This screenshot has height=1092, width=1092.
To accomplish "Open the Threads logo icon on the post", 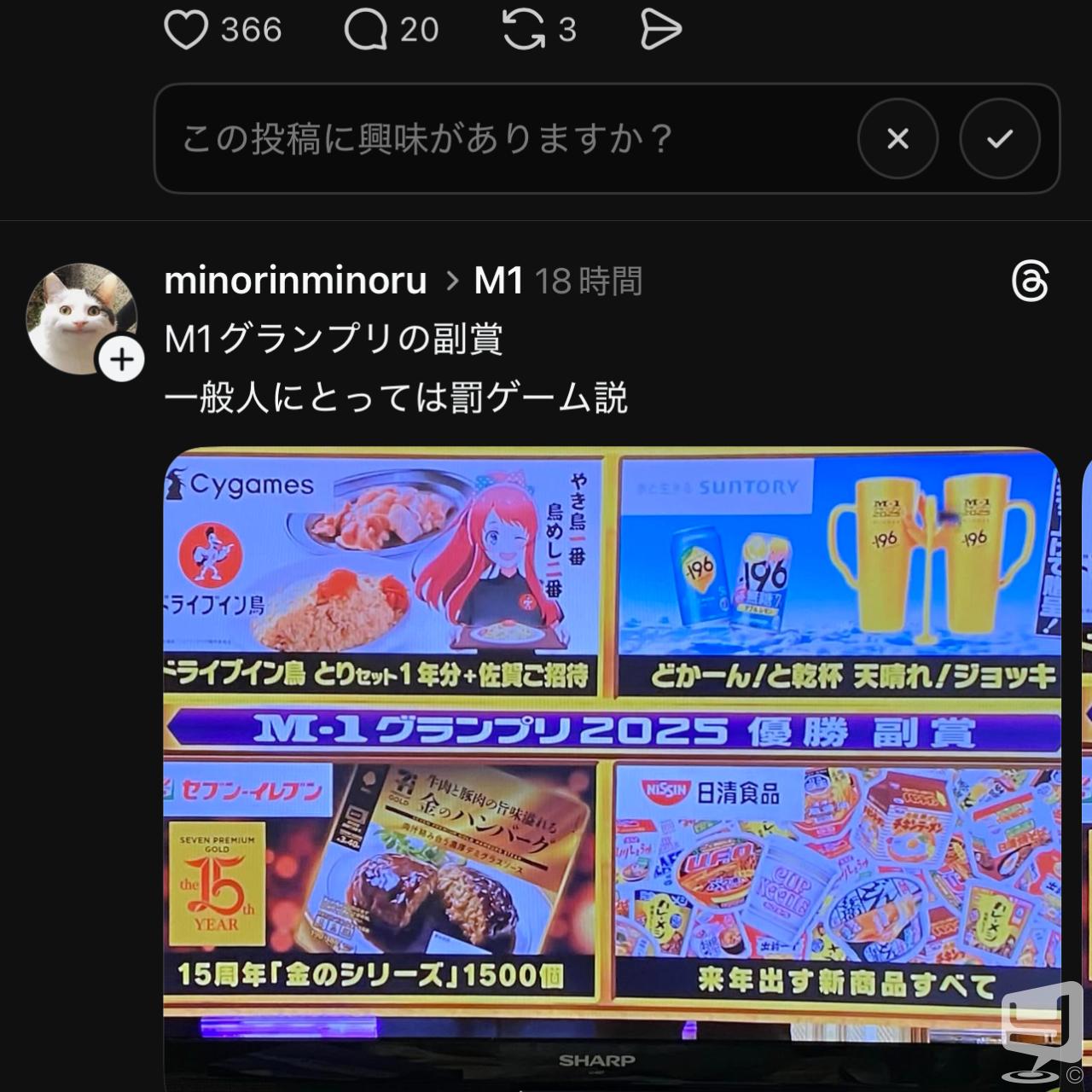I will (1030, 282).
